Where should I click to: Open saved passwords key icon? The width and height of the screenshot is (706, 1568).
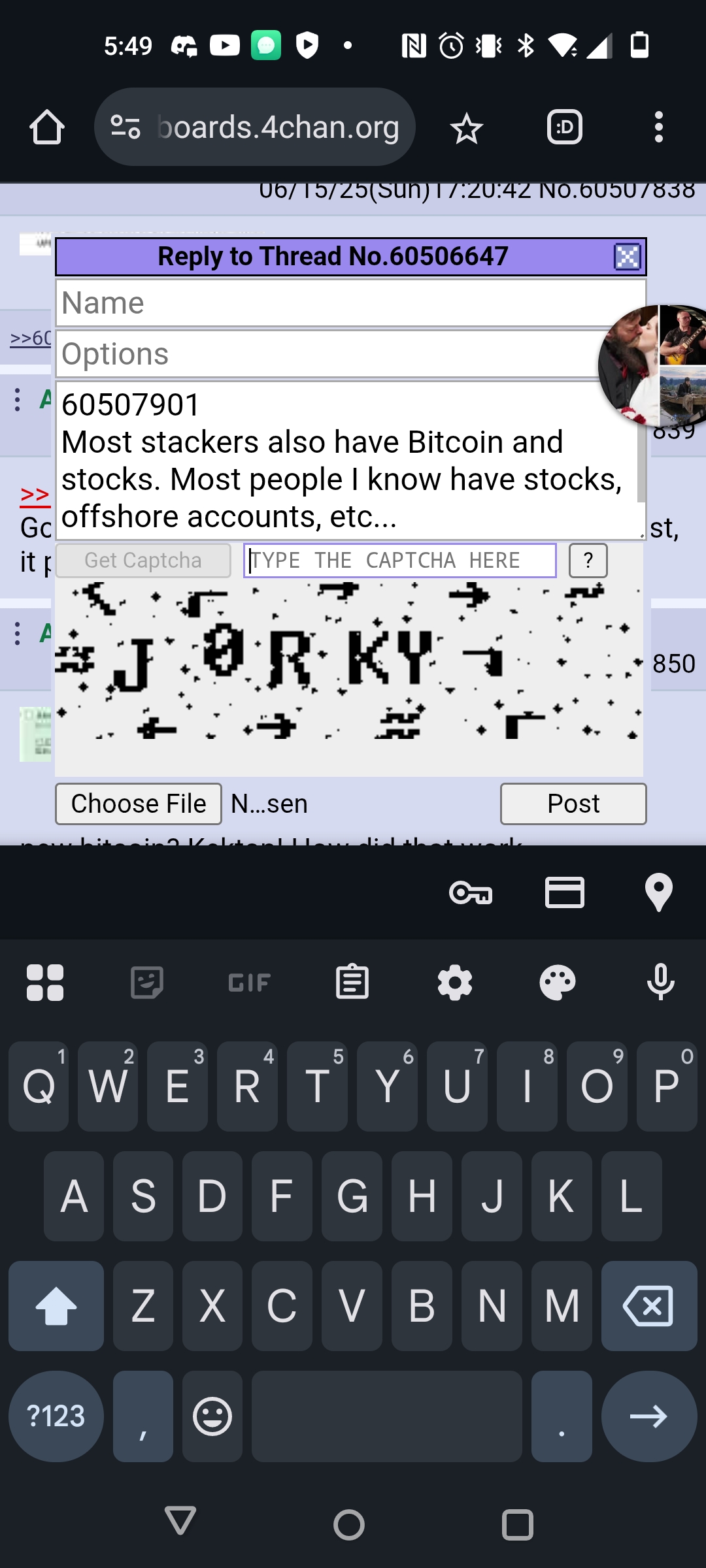471,892
